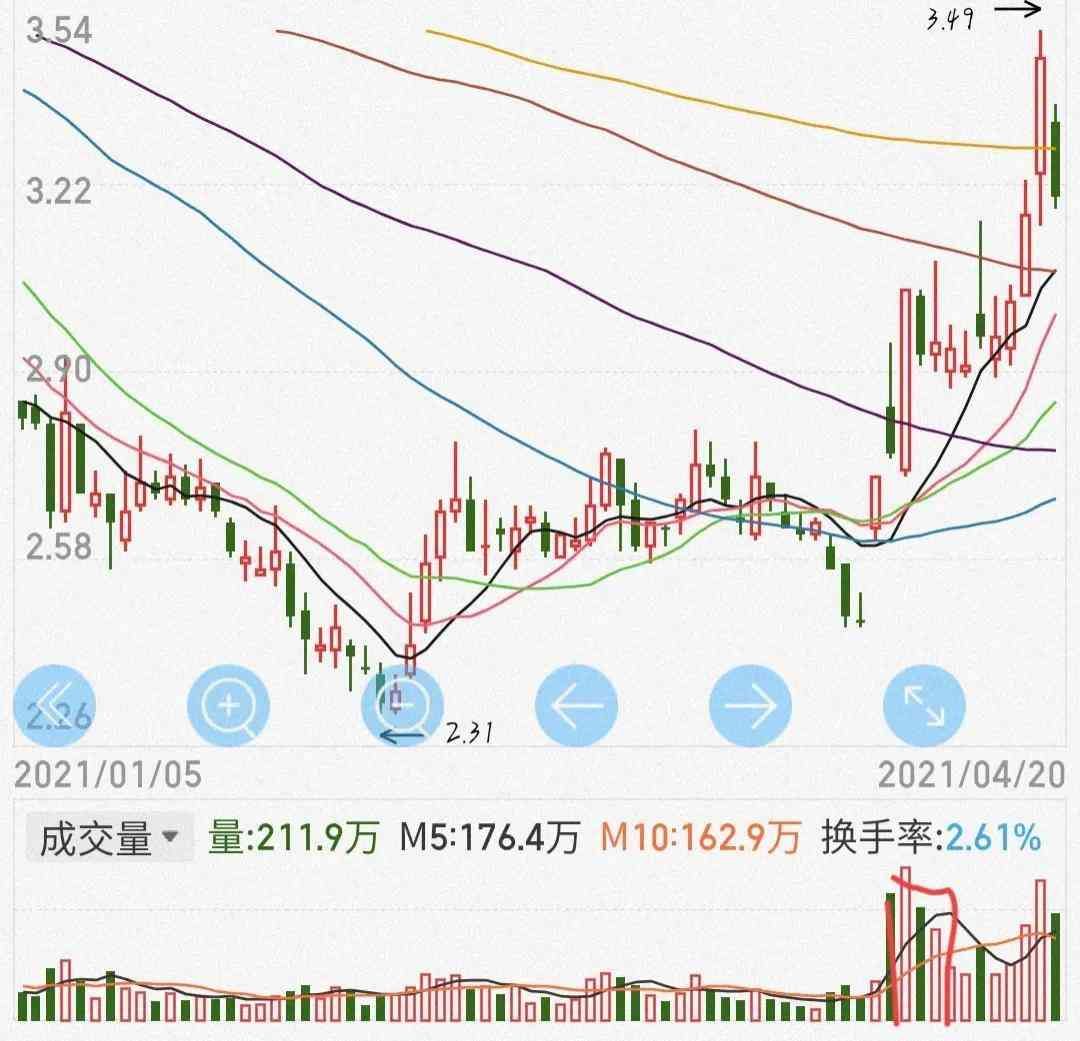Zoom out of the candlestick chart
The height and width of the screenshot is (1041, 1080).
402,704
